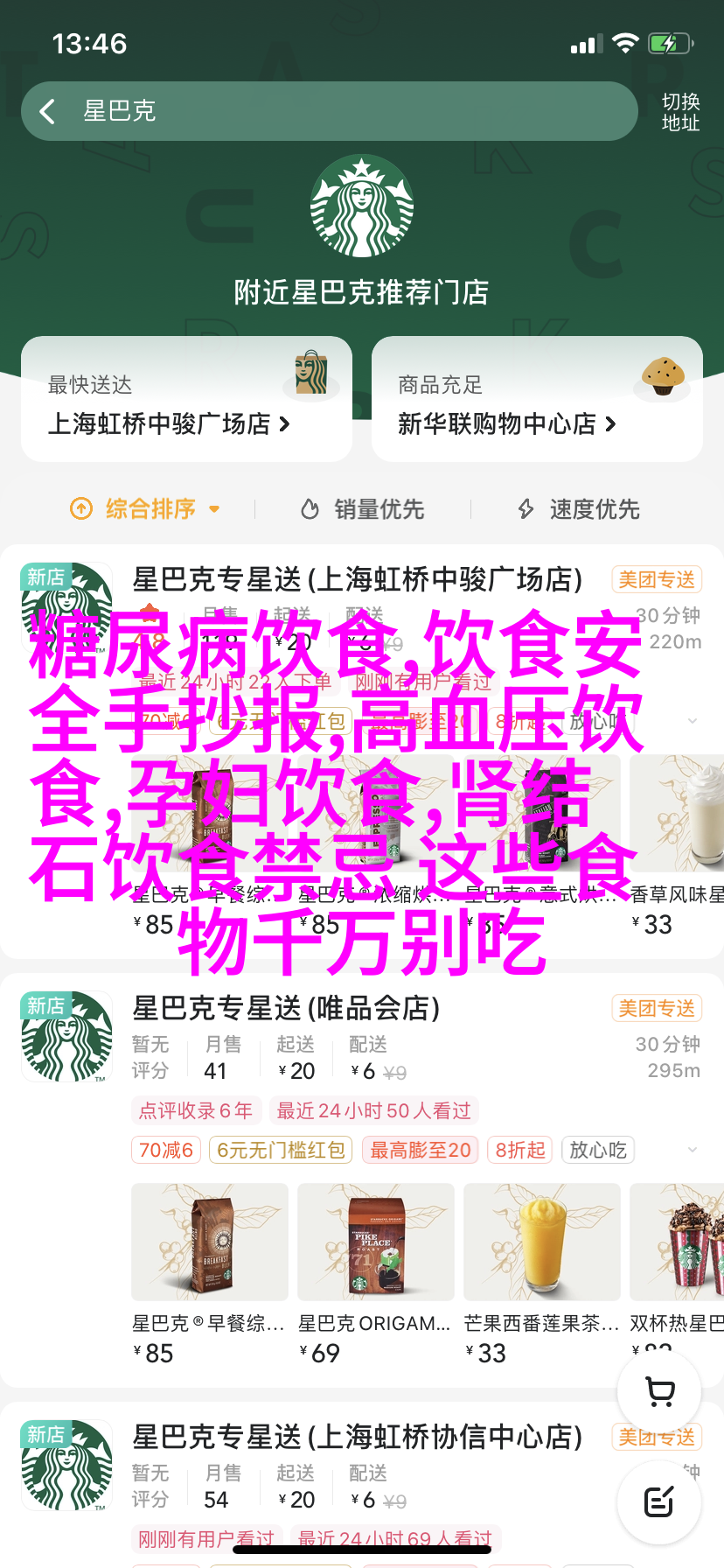Screen dimensions: 724x1568
Task: Select the 70减6 coupon chip in 唯品会店
Action: [166, 1150]
